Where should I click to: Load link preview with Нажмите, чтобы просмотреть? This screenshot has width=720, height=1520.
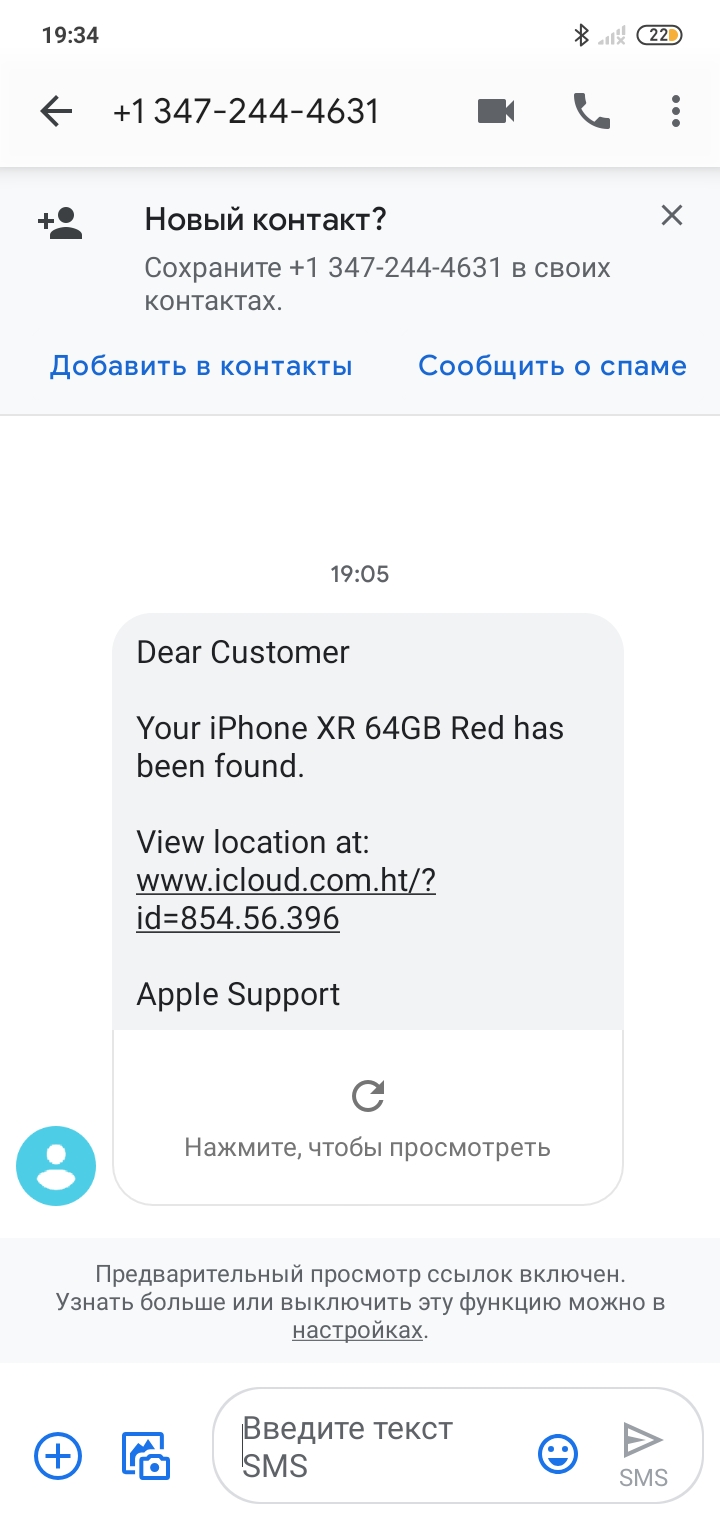368,1120
